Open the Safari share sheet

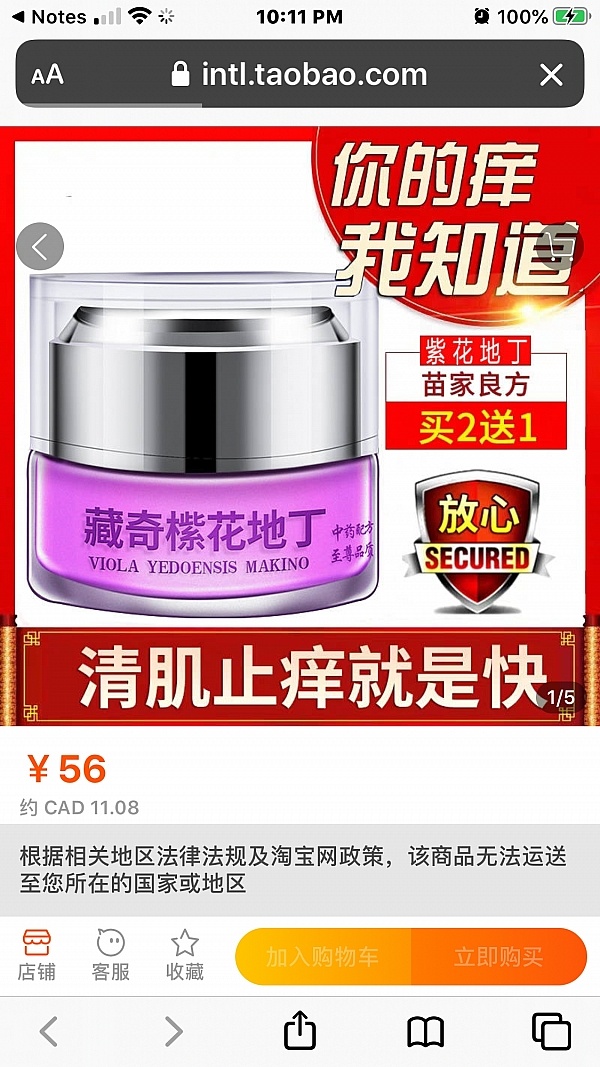(x=300, y=1031)
